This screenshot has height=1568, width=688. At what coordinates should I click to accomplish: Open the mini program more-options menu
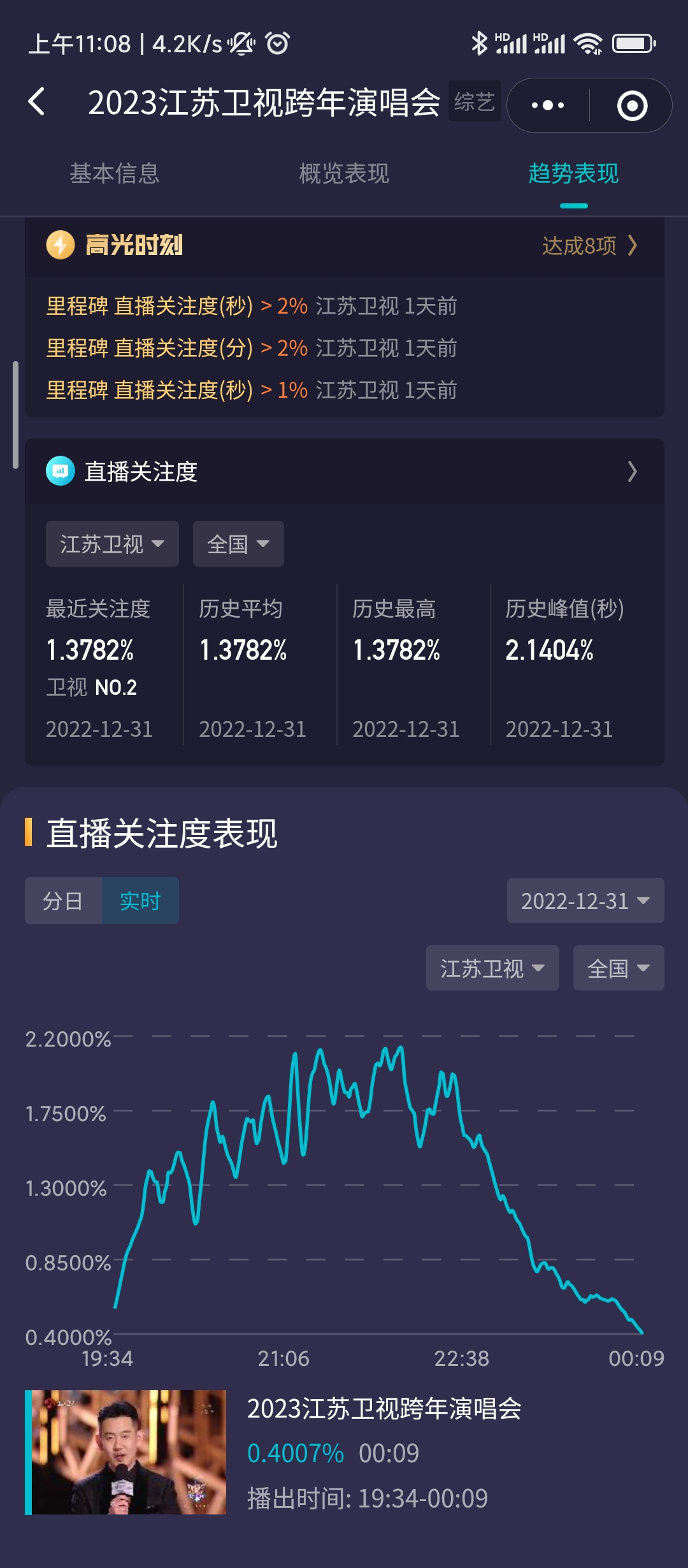(548, 105)
